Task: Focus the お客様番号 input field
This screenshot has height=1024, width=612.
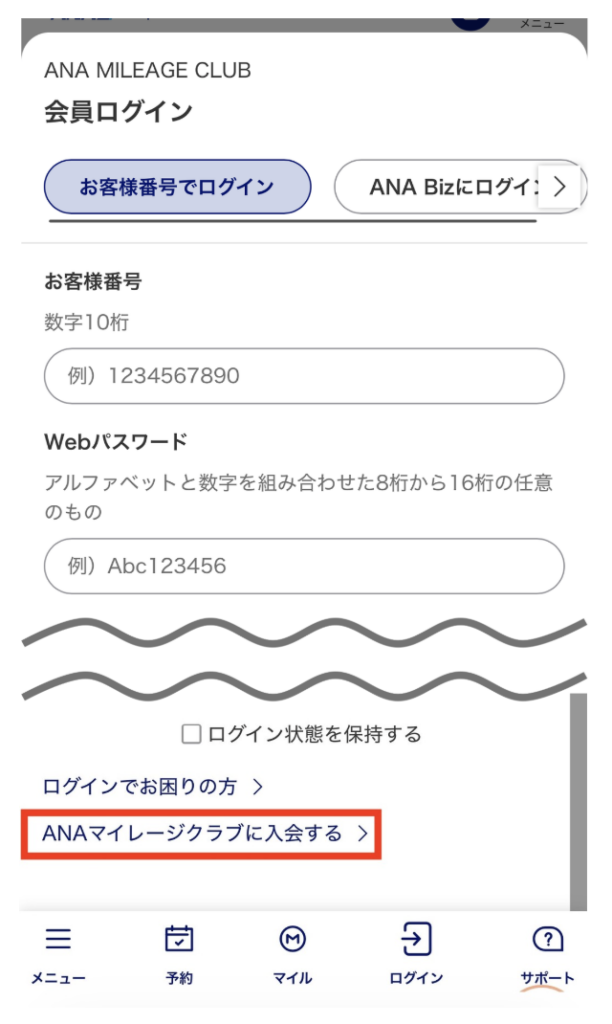Action: [304, 376]
